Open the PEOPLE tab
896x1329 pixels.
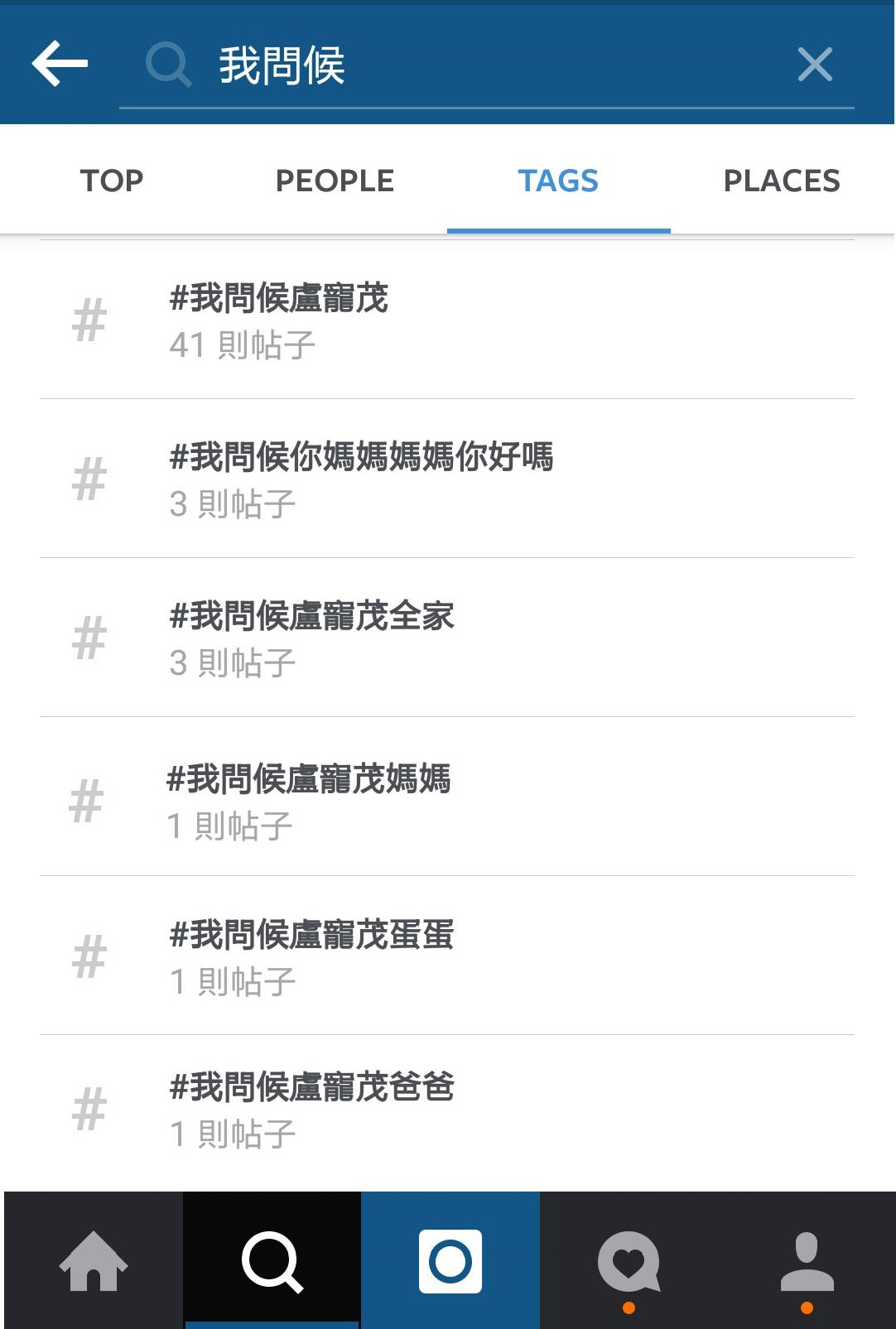tap(335, 180)
